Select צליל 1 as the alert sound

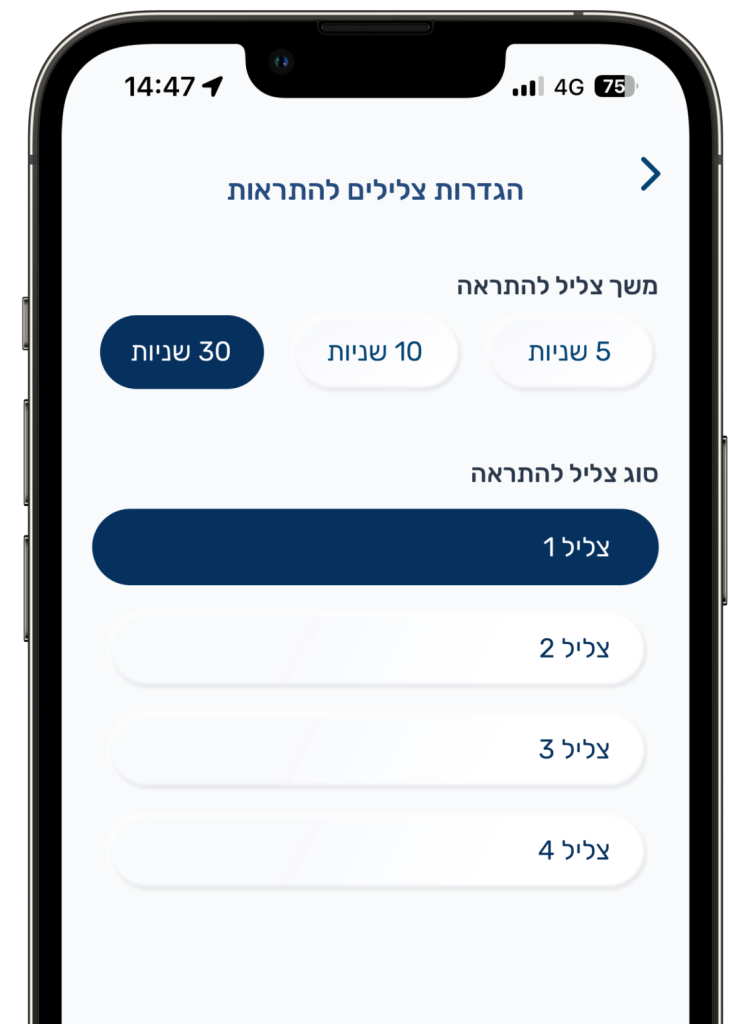pos(375,547)
